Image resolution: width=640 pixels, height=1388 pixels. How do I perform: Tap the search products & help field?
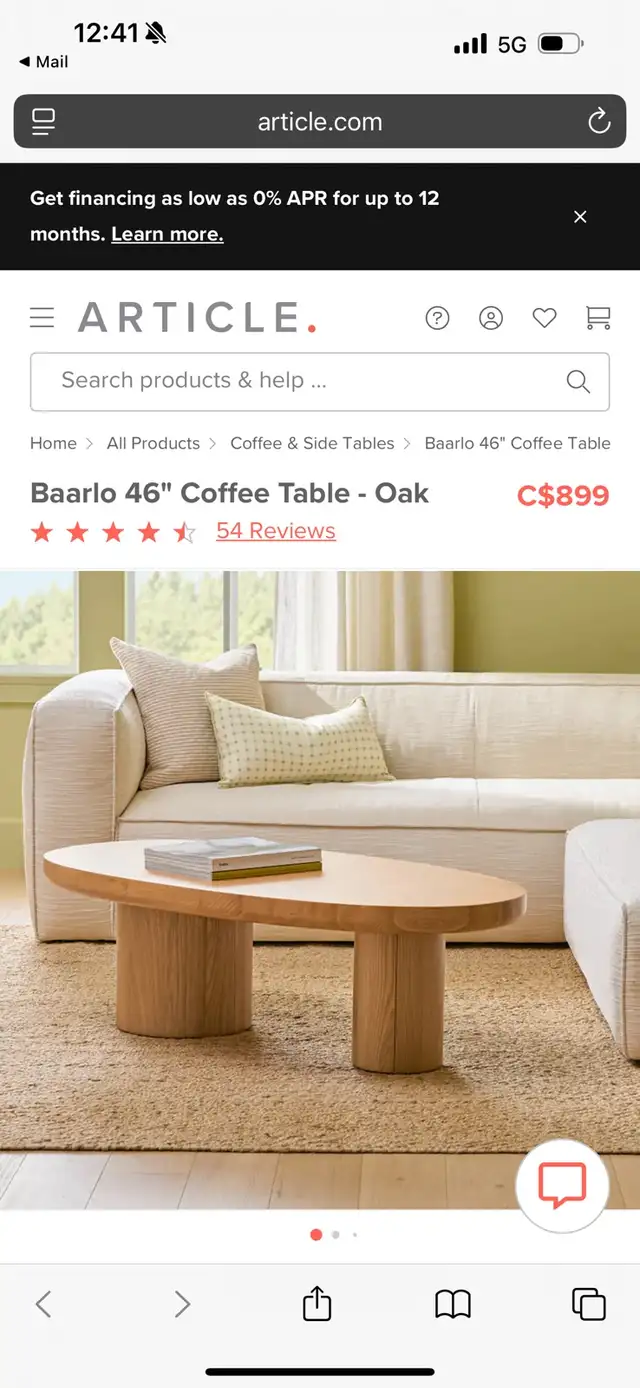click(320, 381)
